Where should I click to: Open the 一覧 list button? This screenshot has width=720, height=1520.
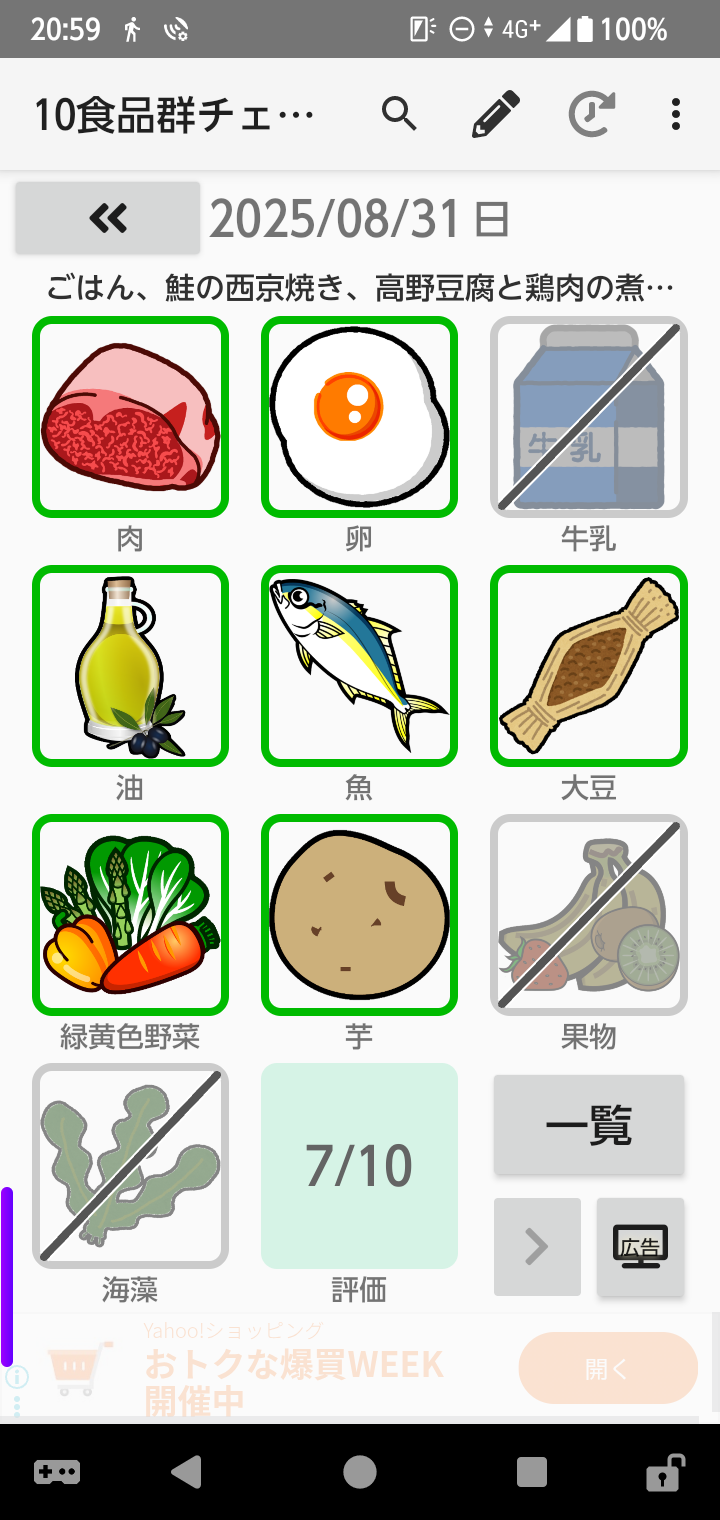pos(589,1125)
